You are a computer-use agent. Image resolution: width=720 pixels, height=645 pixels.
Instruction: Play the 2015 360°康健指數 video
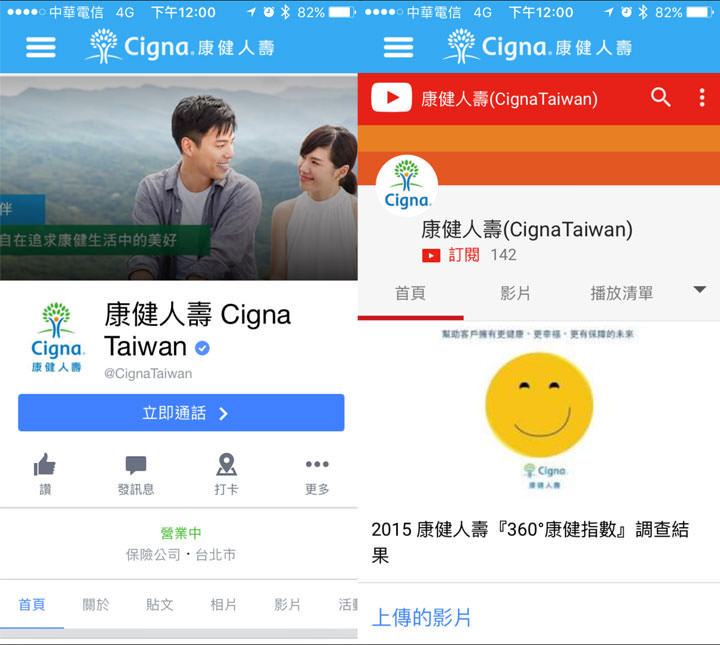(539, 410)
